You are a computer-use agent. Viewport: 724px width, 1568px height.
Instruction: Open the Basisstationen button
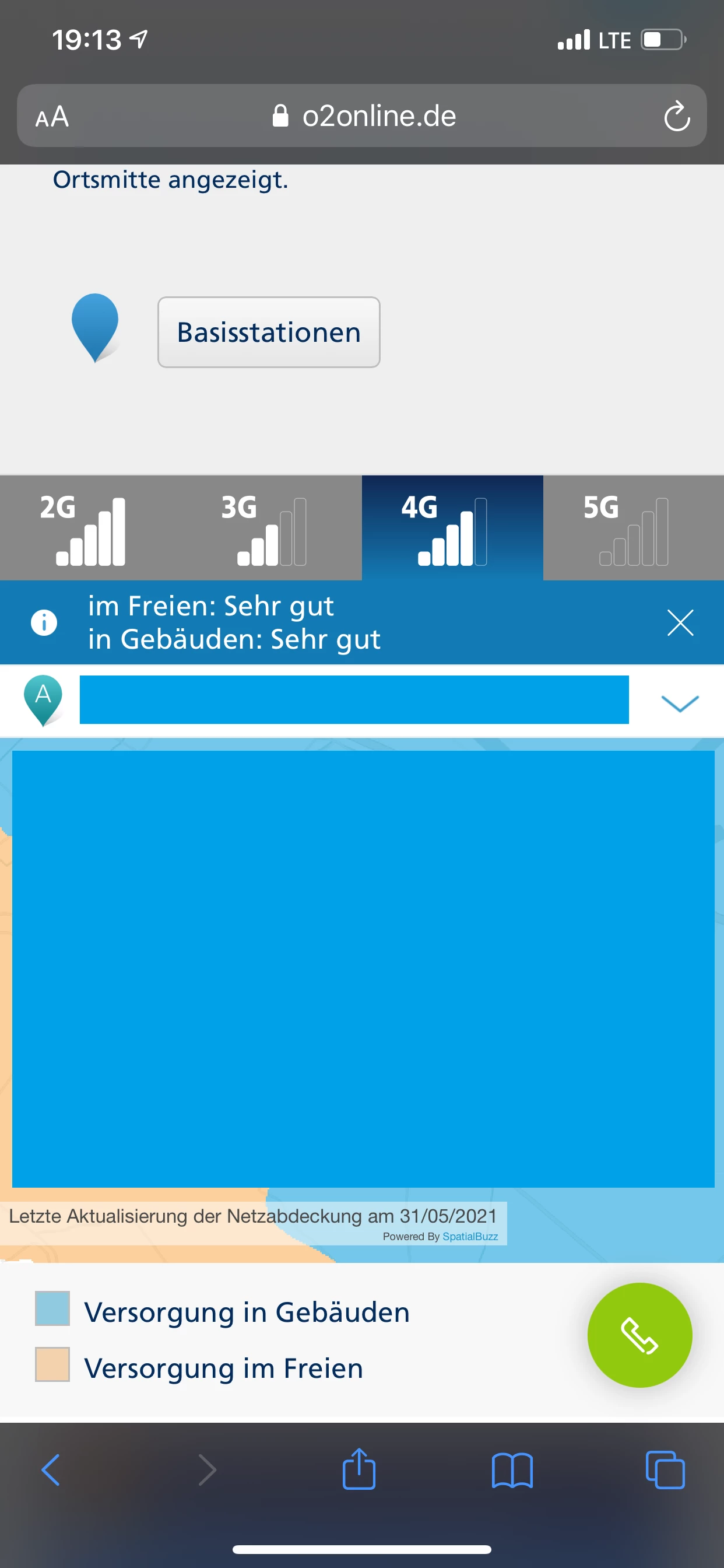pyautogui.click(x=268, y=332)
